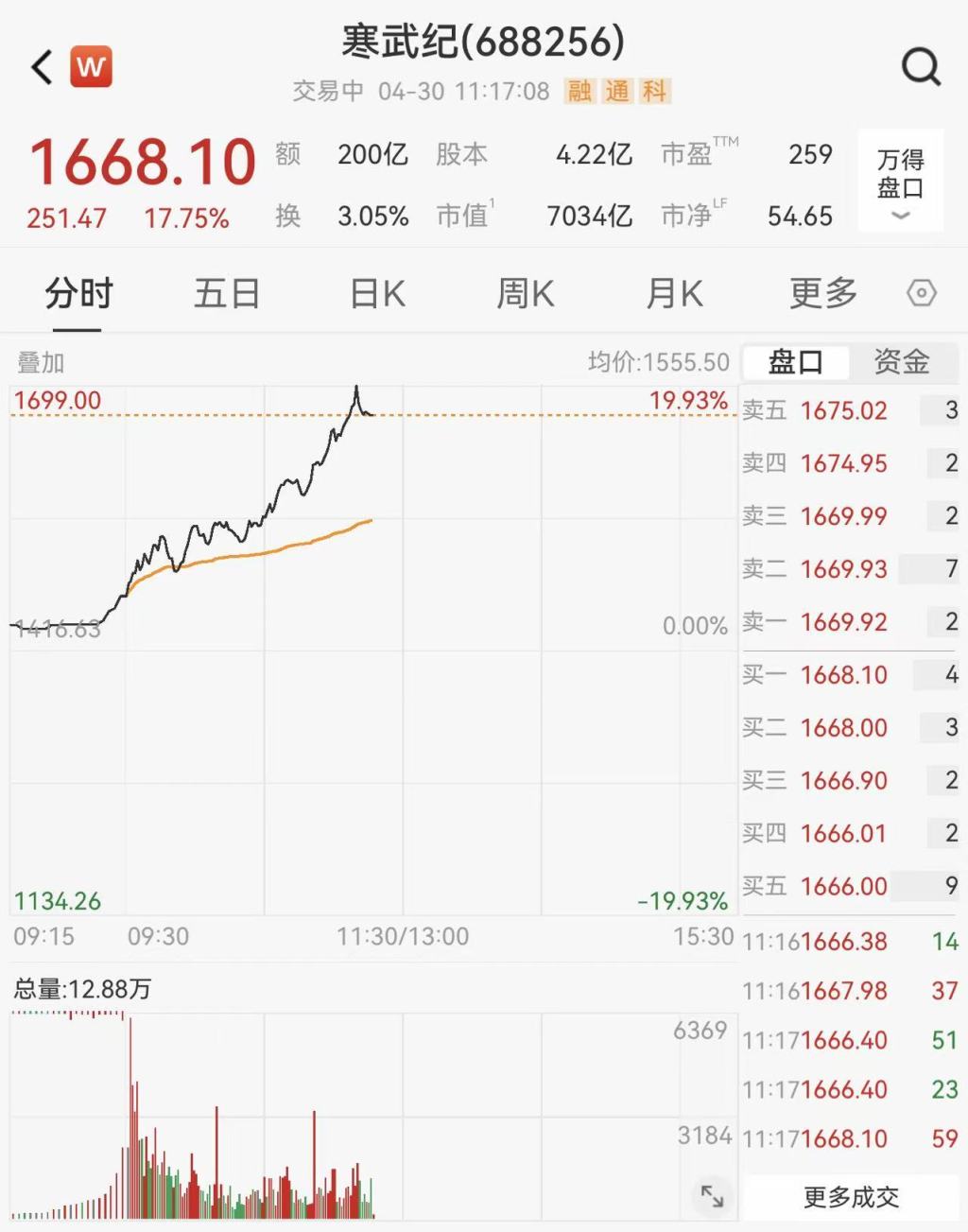The width and height of the screenshot is (968, 1232).
Task: Open chart settings hexagon icon
Action: coord(922,293)
